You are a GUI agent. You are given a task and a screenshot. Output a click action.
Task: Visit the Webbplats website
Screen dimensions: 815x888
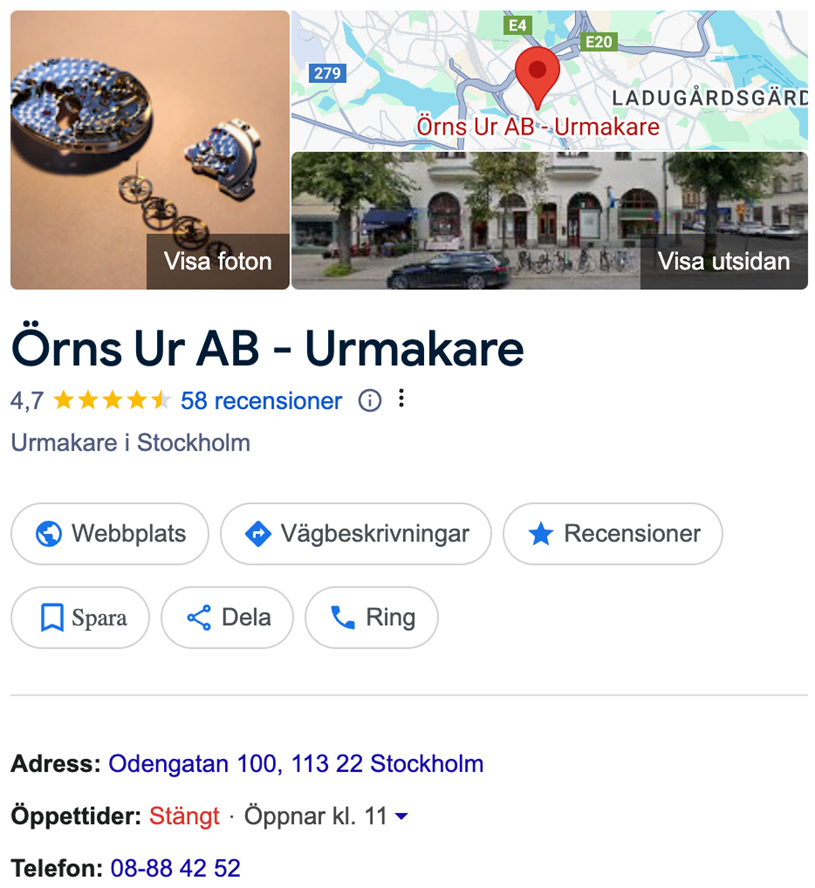110,534
